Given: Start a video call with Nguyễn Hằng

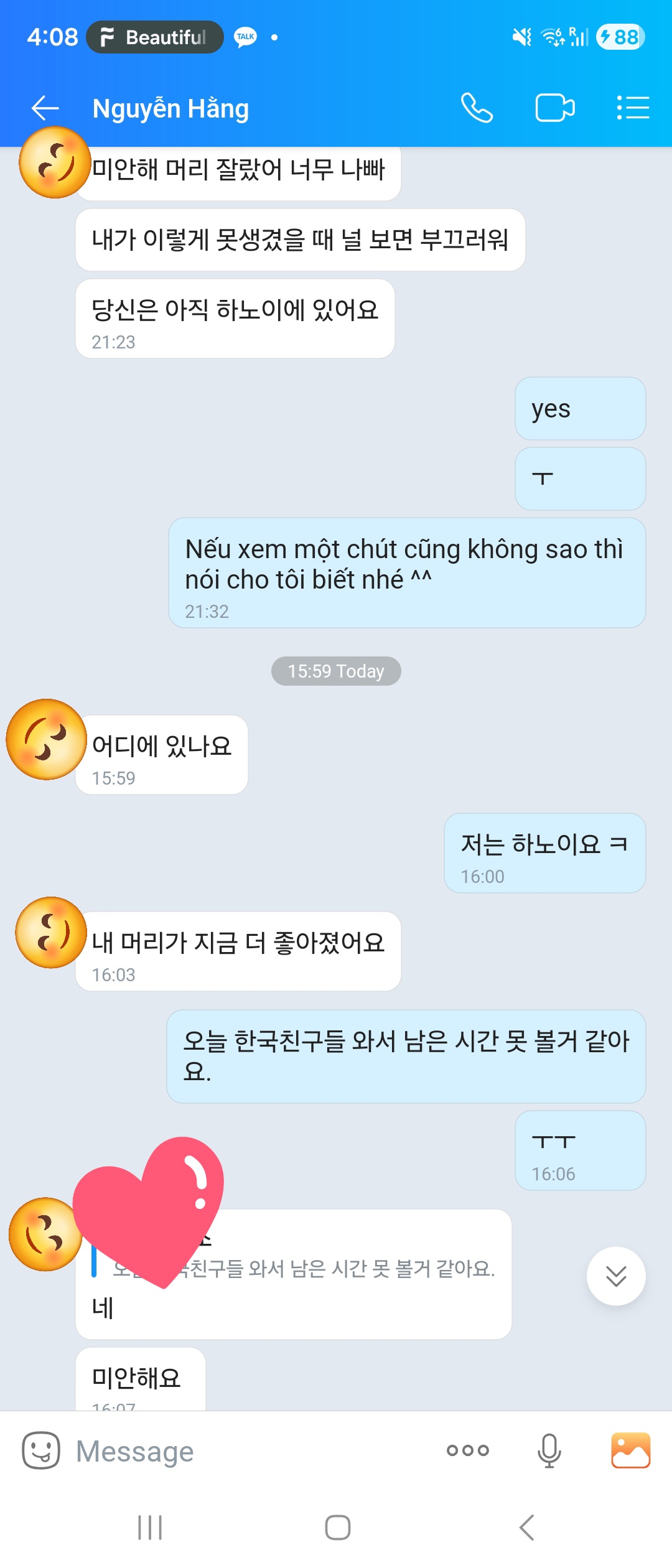Looking at the screenshot, I should pyautogui.click(x=554, y=108).
